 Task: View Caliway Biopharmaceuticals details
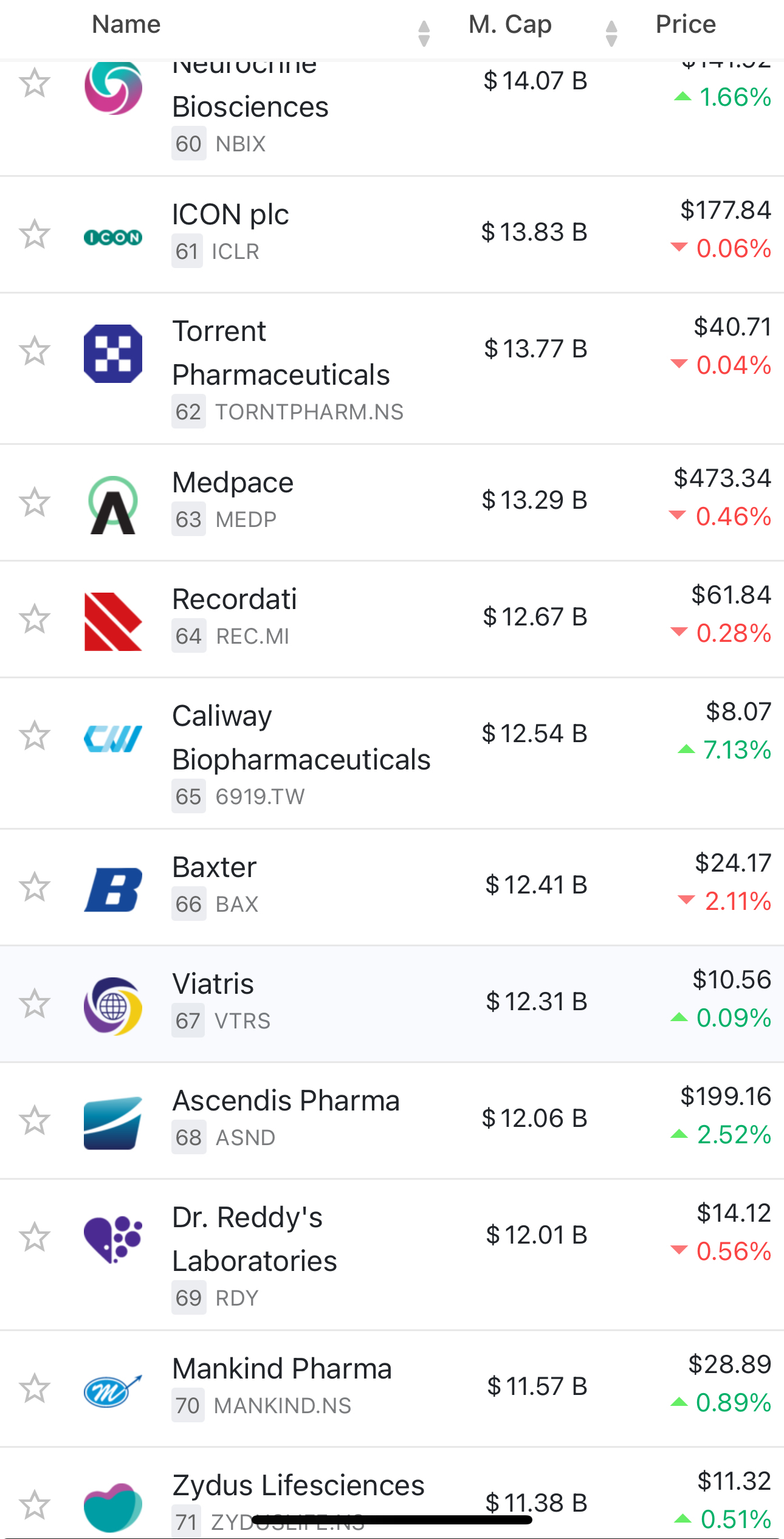pyautogui.click(x=301, y=739)
